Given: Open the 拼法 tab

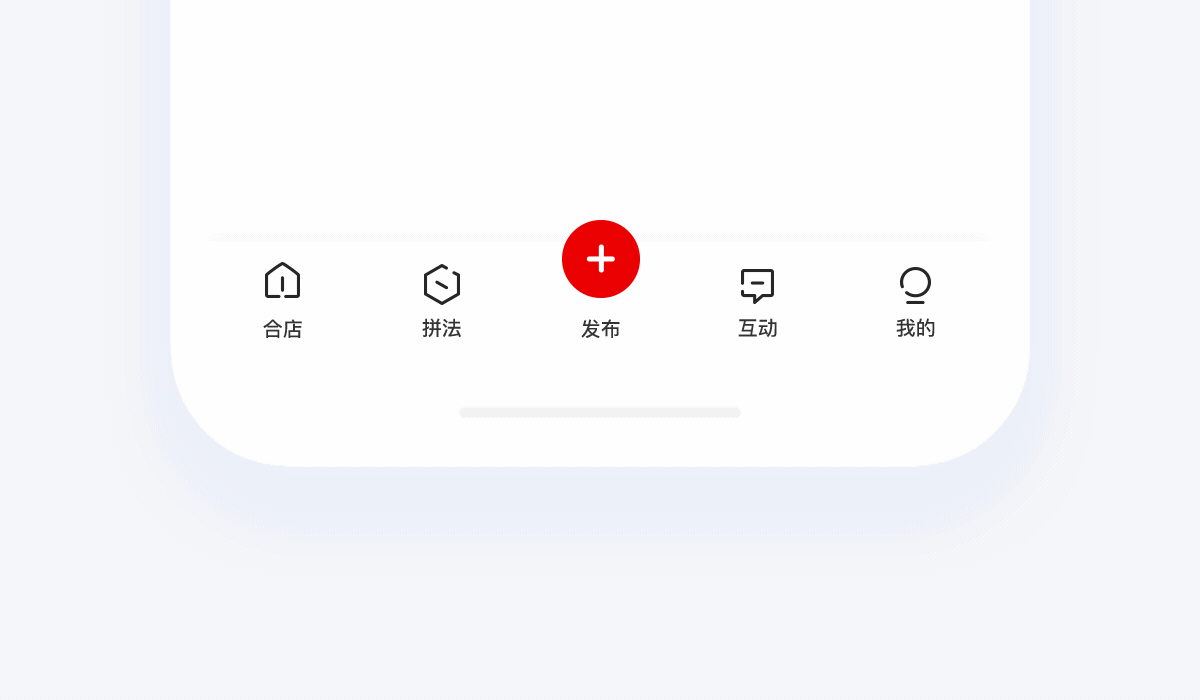Looking at the screenshot, I should click(x=441, y=299).
